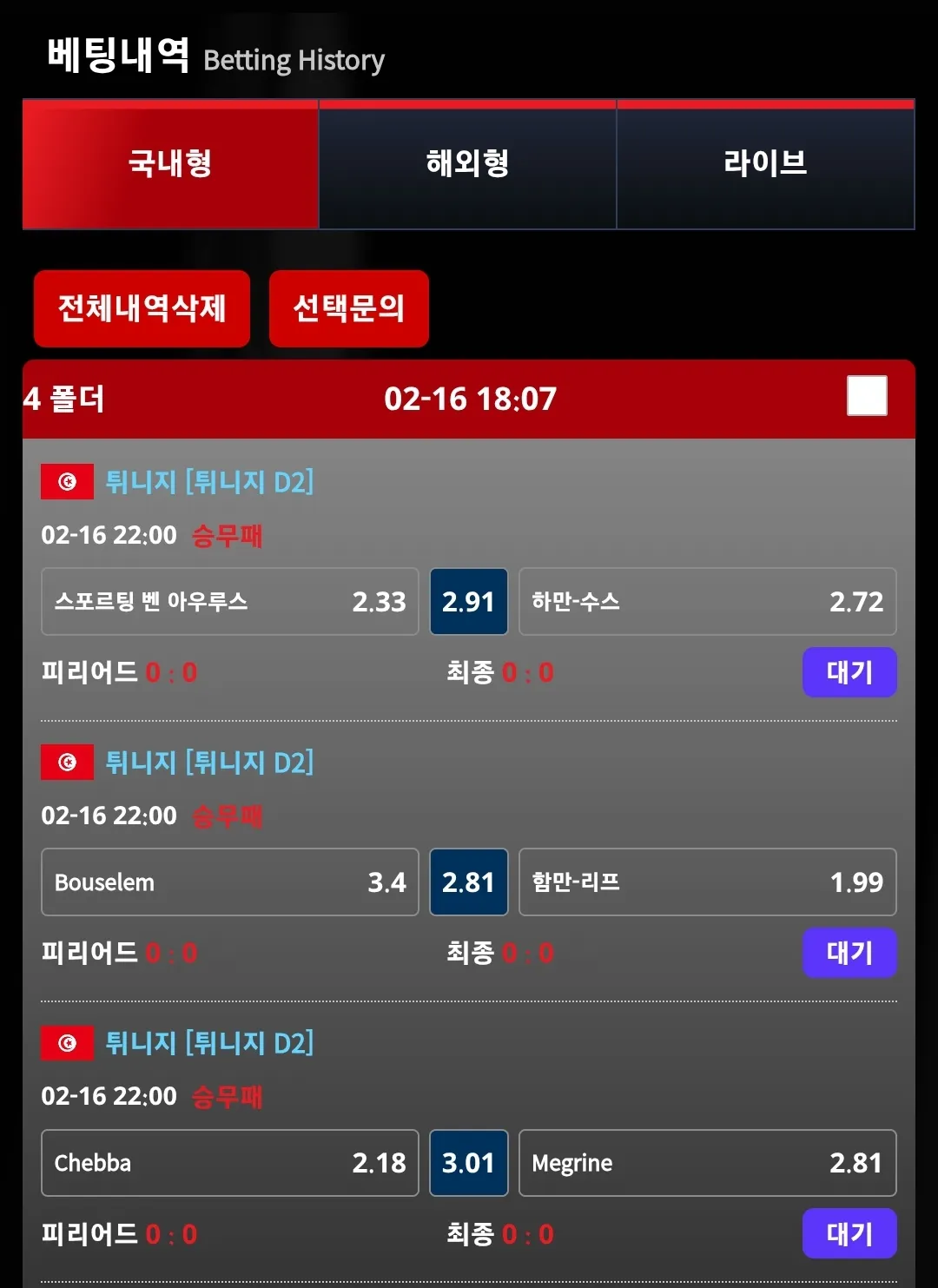Image resolution: width=938 pixels, height=1288 pixels.
Task: Tap the 전체내역삭제 button
Action: pyautogui.click(x=142, y=308)
